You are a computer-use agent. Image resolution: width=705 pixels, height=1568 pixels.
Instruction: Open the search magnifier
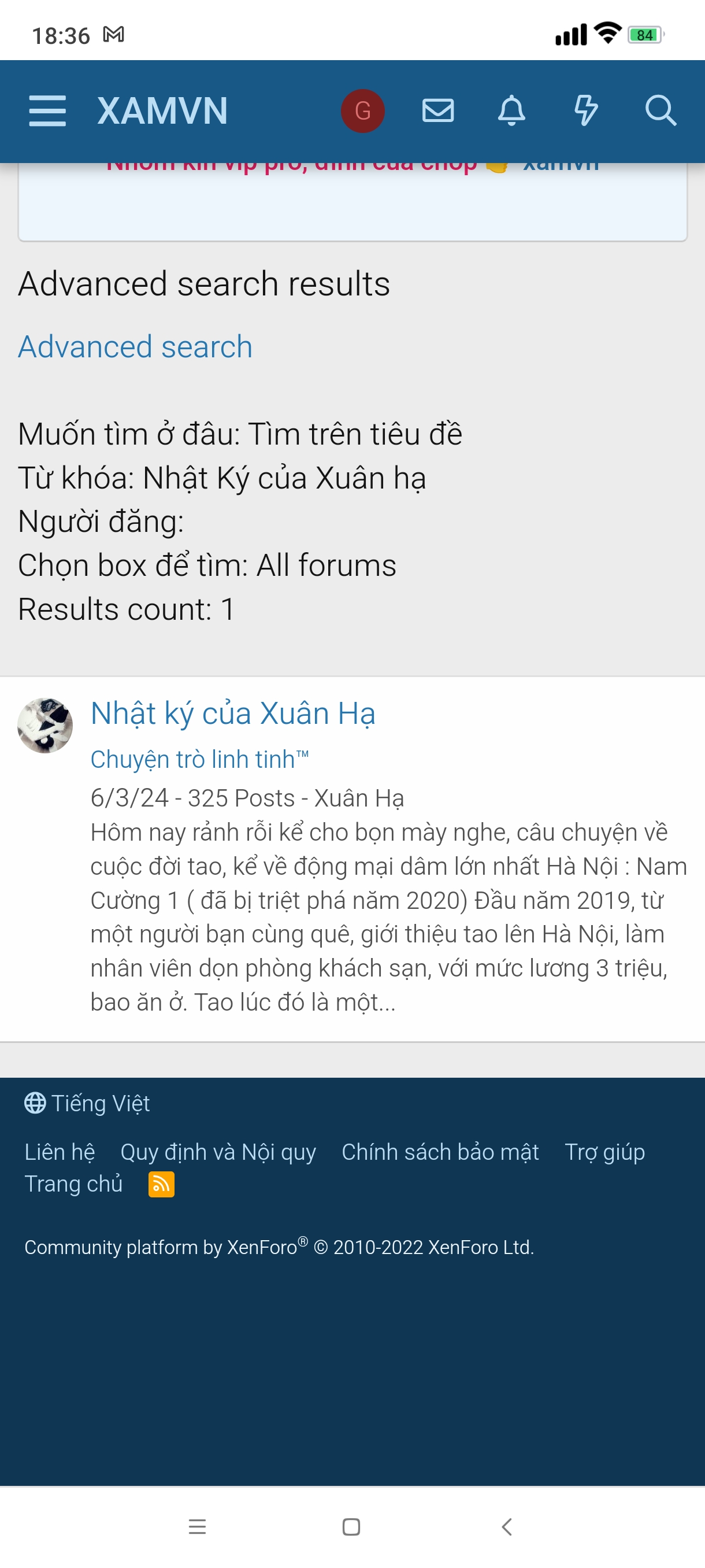[x=660, y=111]
